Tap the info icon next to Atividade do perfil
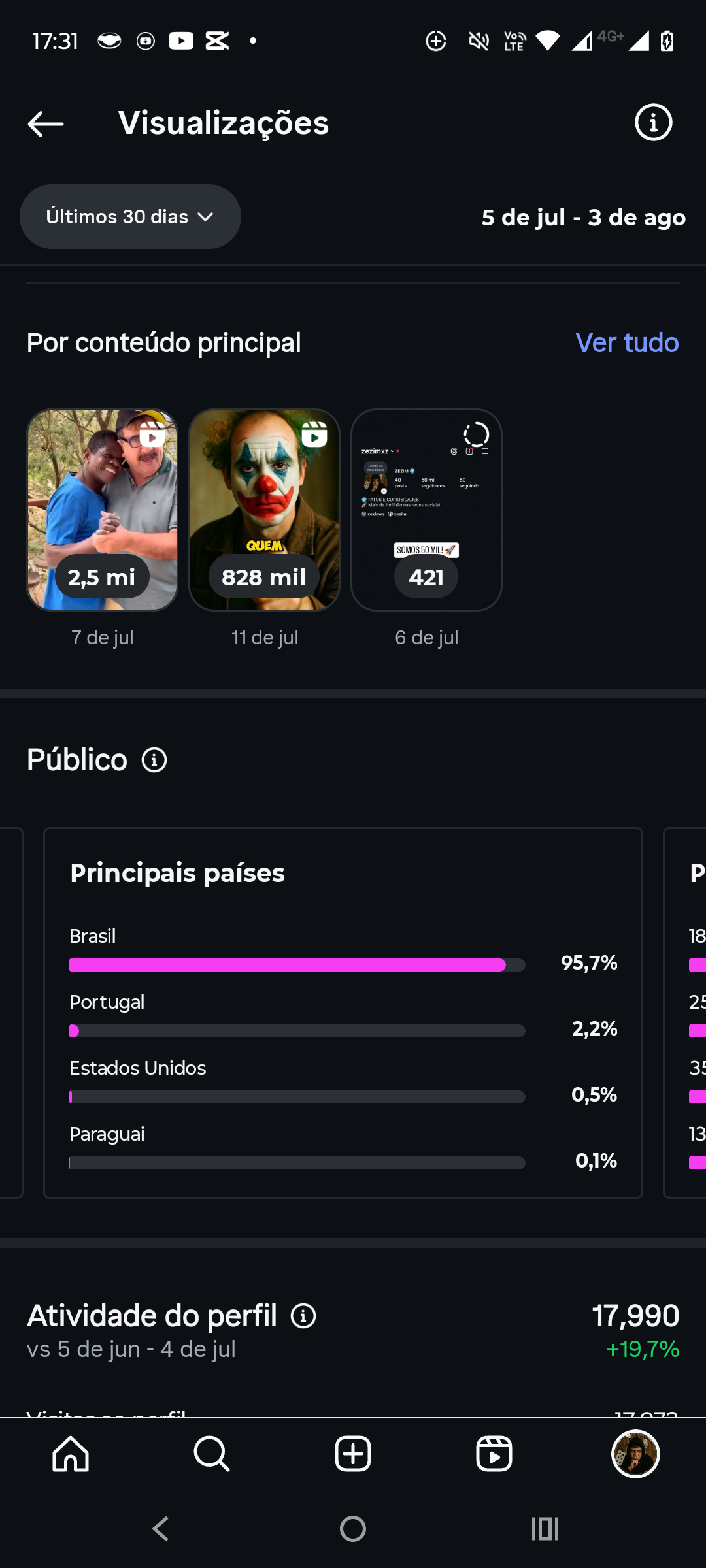The image size is (706, 1568). (x=303, y=1316)
